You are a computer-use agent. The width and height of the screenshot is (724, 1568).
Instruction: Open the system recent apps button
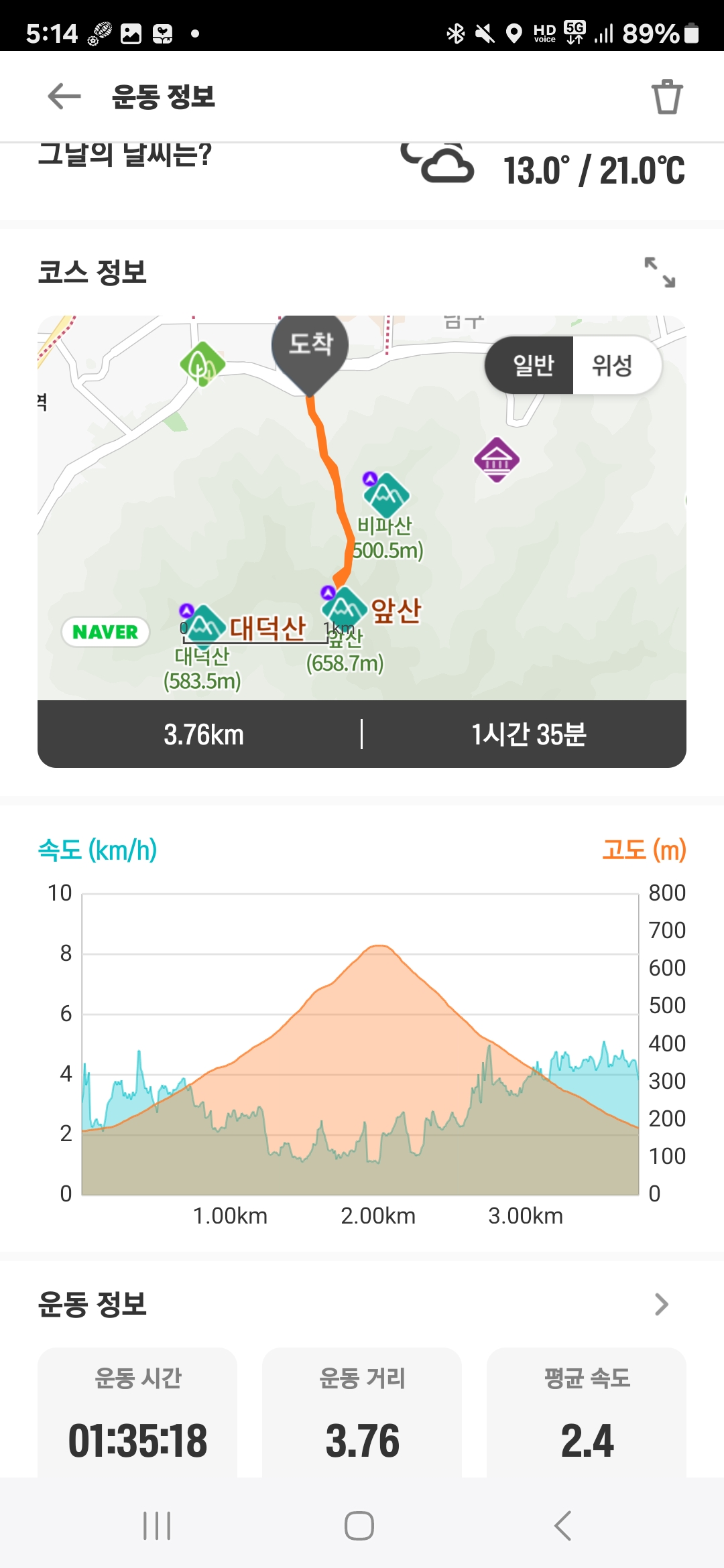[x=157, y=1525]
